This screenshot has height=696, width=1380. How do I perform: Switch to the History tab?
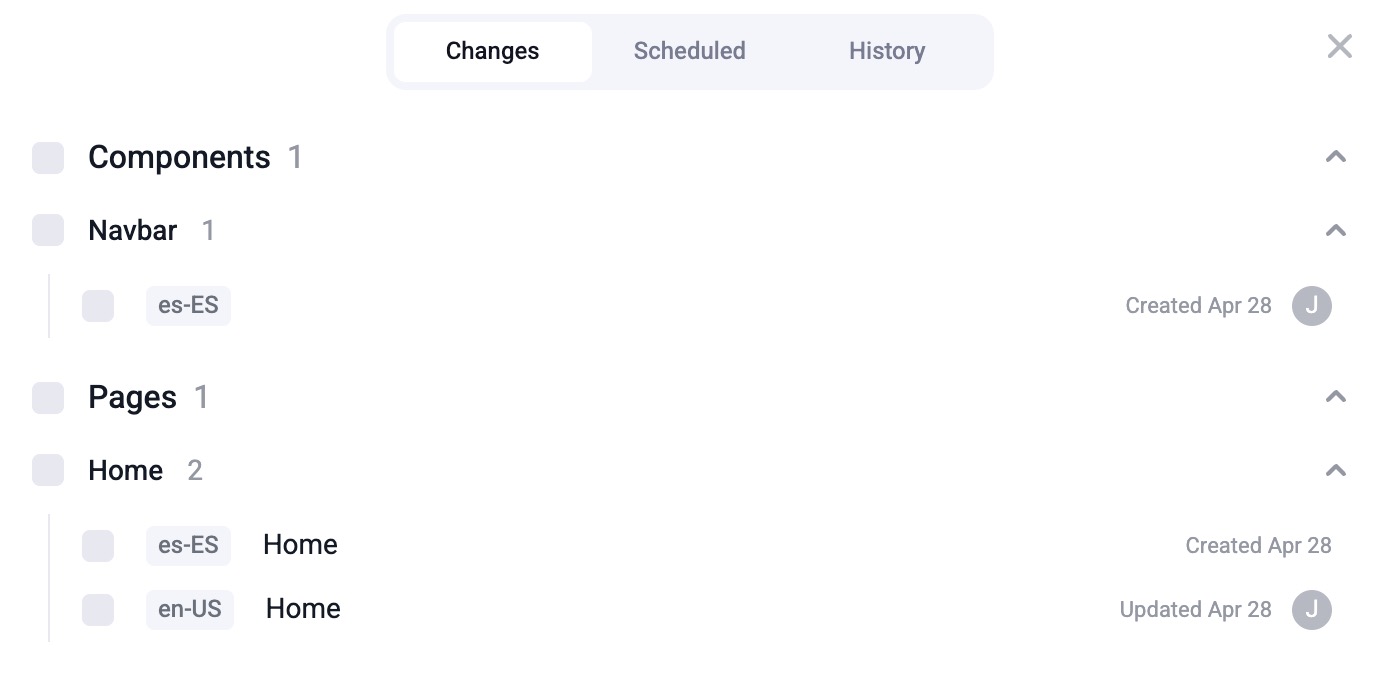pyautogui.click(x=886, y=51)
